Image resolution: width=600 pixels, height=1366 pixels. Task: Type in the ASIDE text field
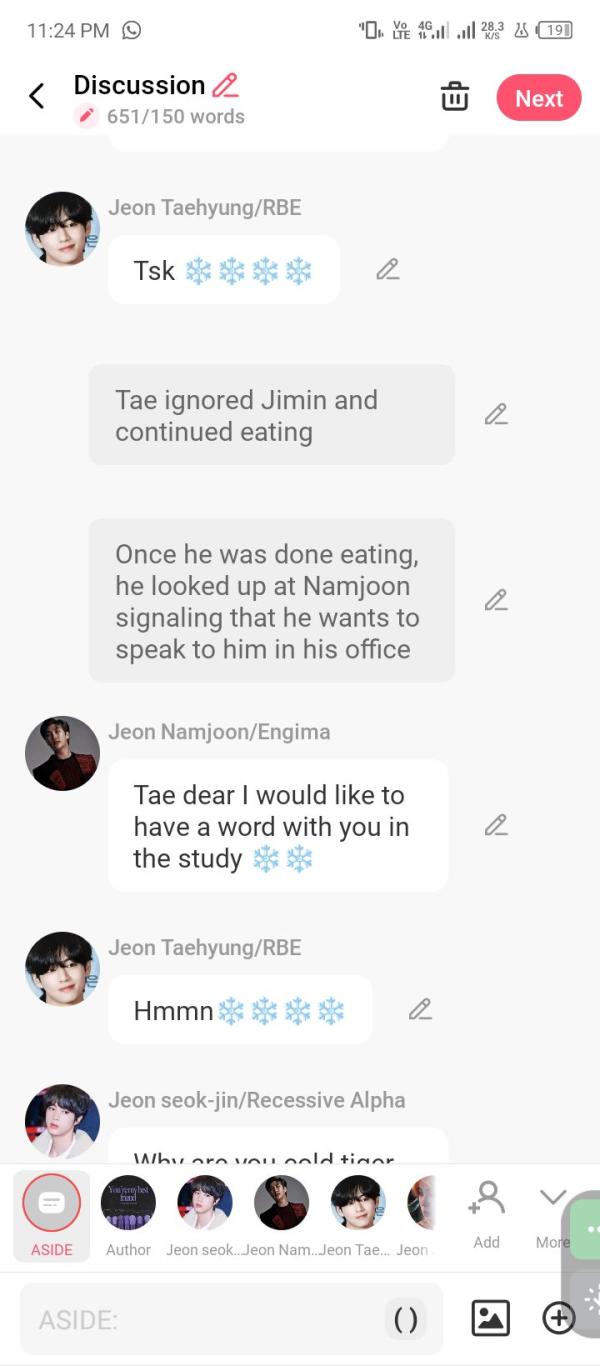click(200, 1320)
